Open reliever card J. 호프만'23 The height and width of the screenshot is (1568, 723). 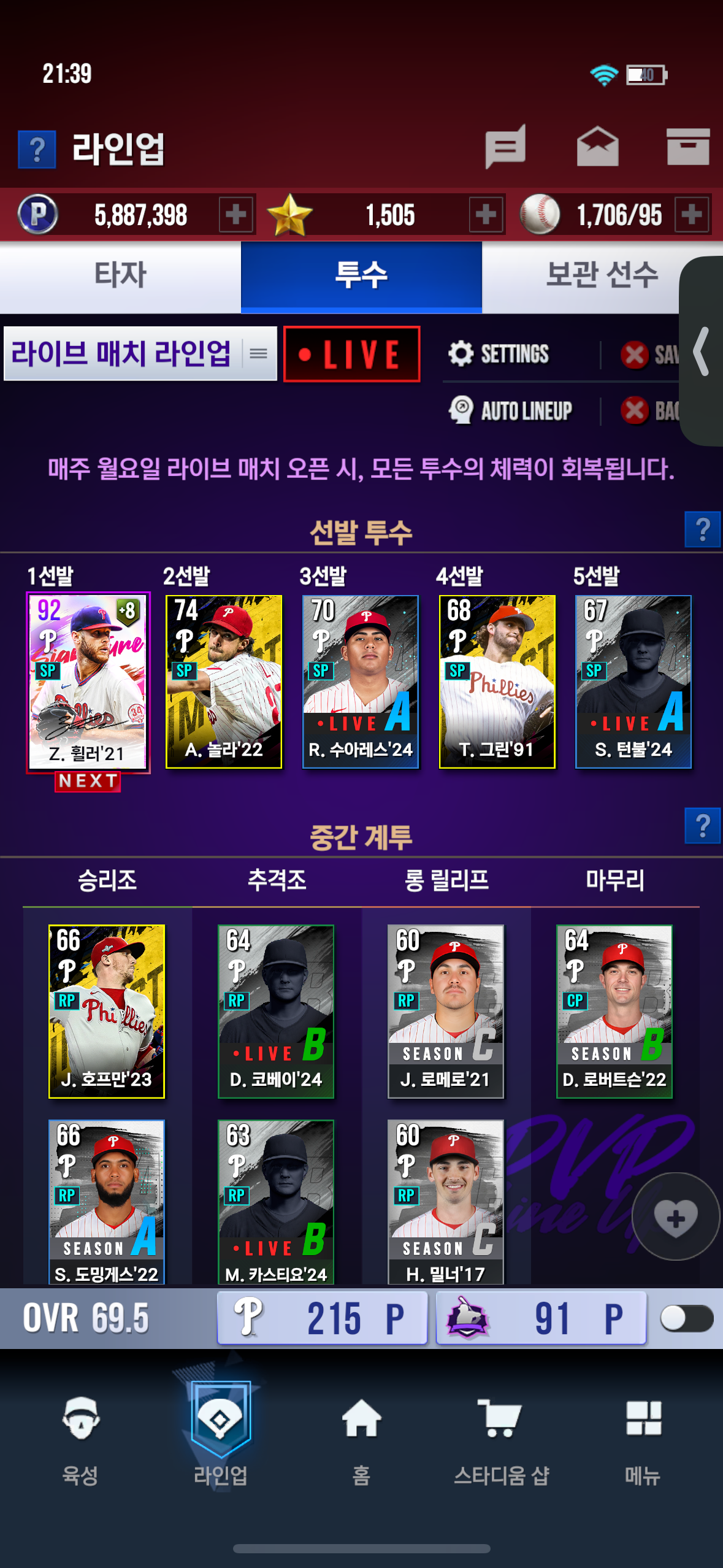pos(107,1011)
